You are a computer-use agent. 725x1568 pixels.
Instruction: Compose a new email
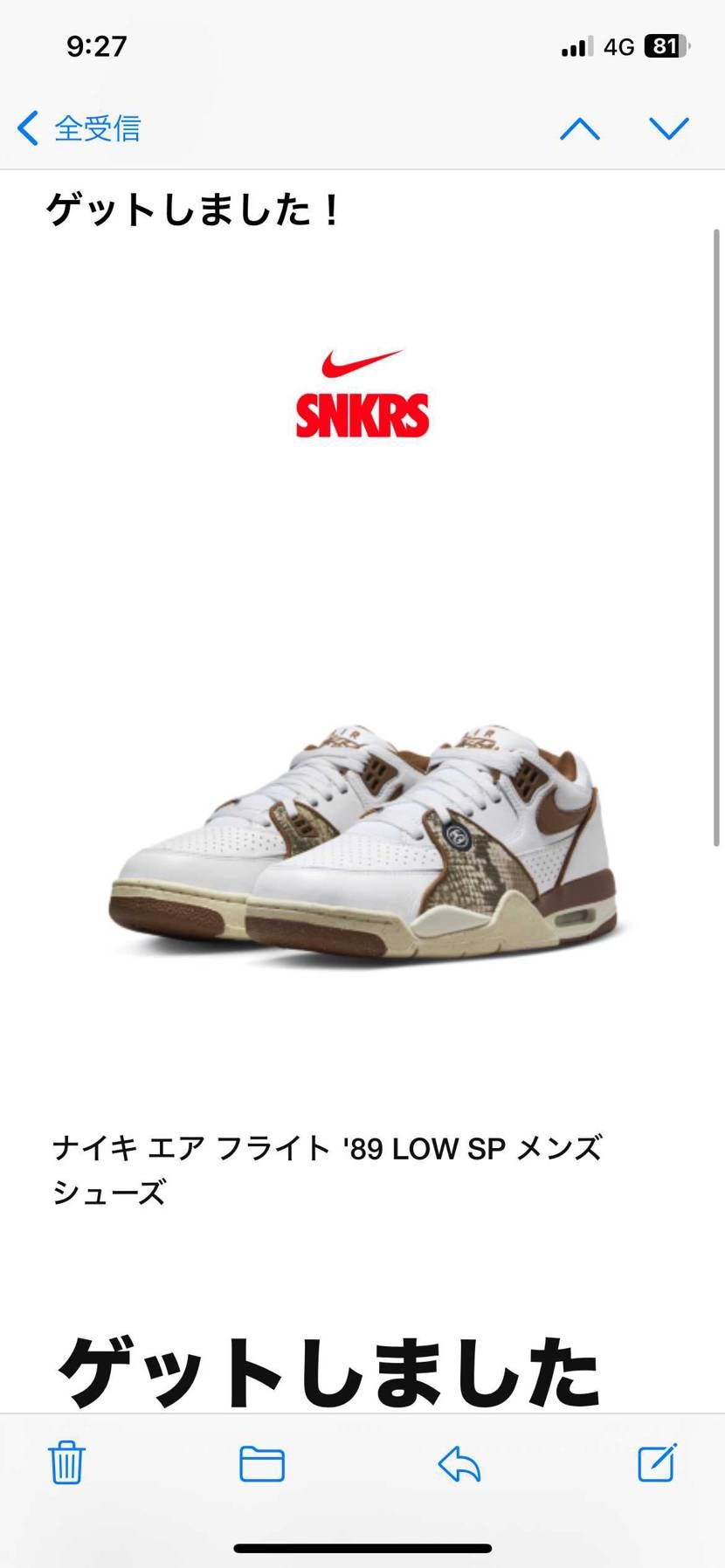[x=657, y=1463]
